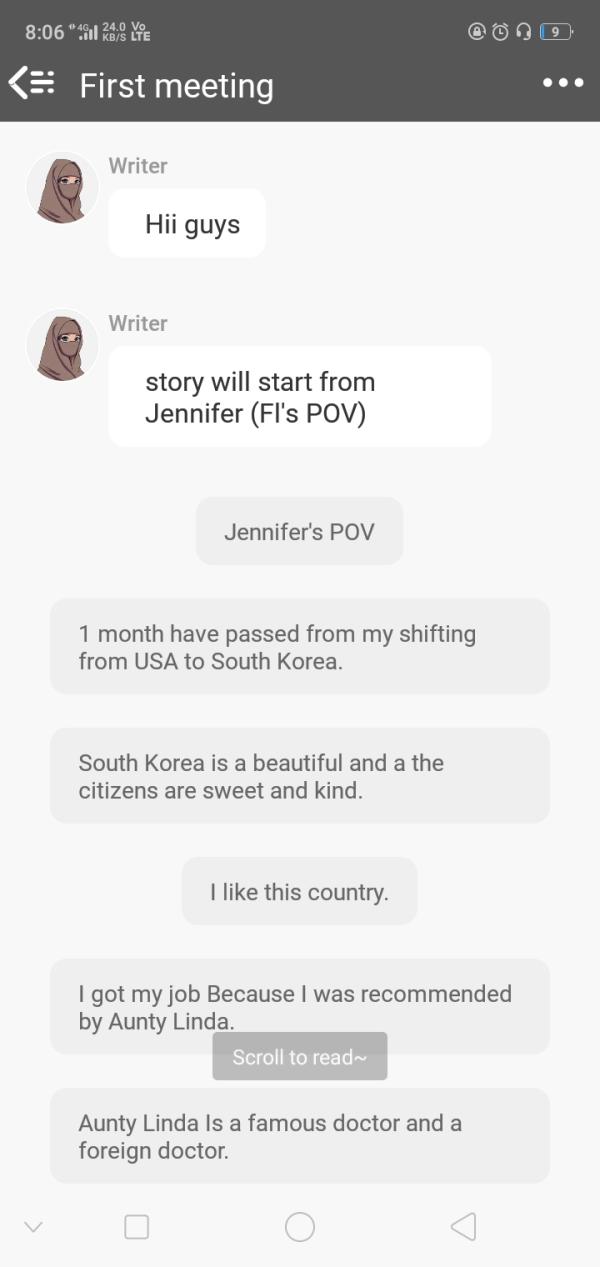Open recent apps with the square button
This screenshot has height=1267, width=600.
(137, 1227)
